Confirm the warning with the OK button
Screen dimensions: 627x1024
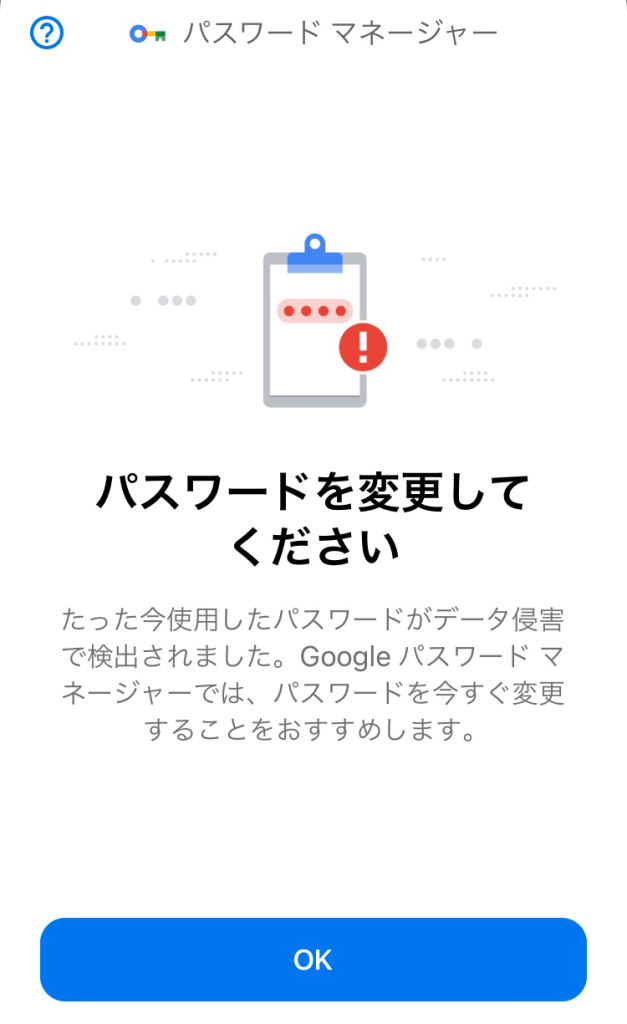pyautogui.click(x=313, y=960)
